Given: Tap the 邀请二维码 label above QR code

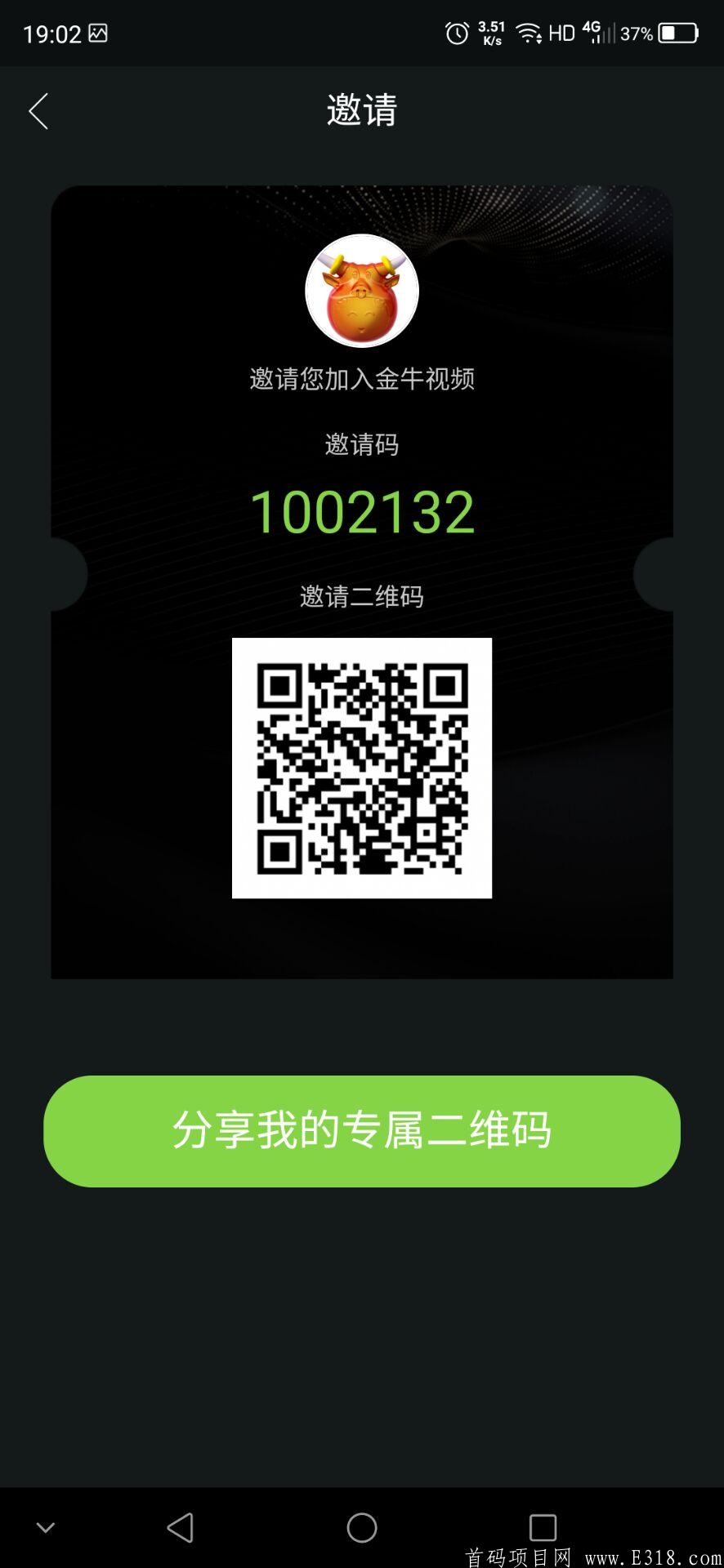Looking at the screenshot, I should click(x=362, y=598).
